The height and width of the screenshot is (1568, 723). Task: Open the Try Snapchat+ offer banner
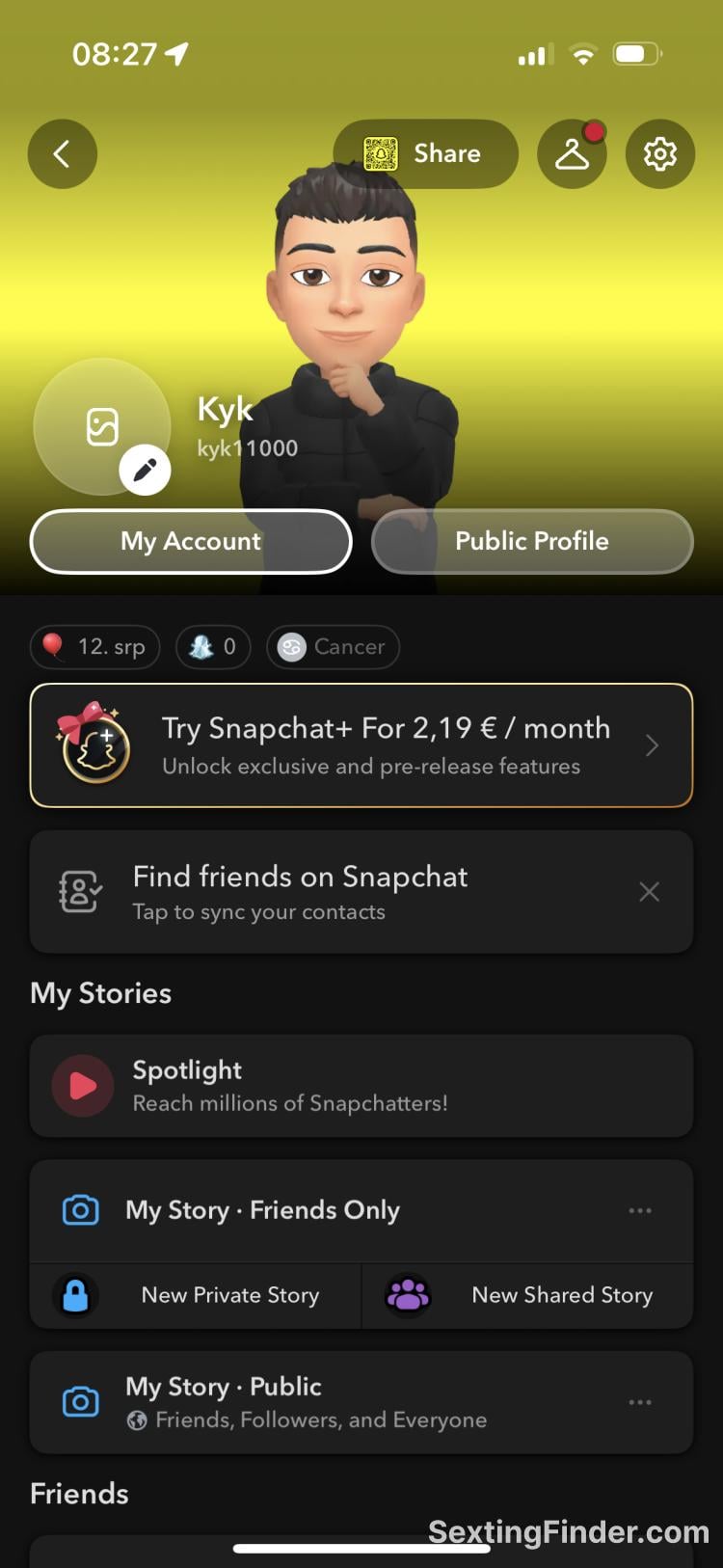tap(361, 745)
